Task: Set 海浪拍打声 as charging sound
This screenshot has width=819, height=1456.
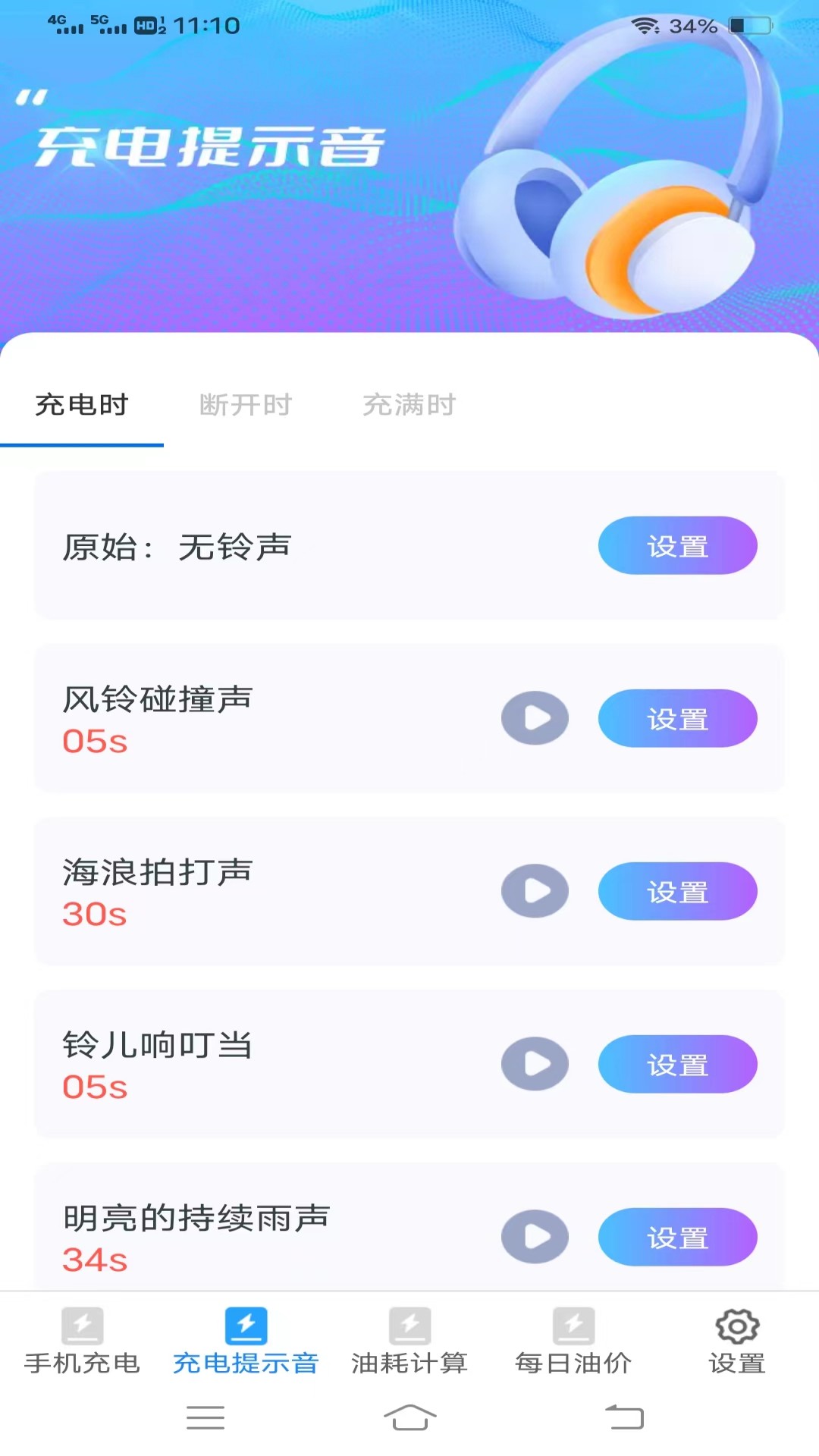Action: coord(677,891)
